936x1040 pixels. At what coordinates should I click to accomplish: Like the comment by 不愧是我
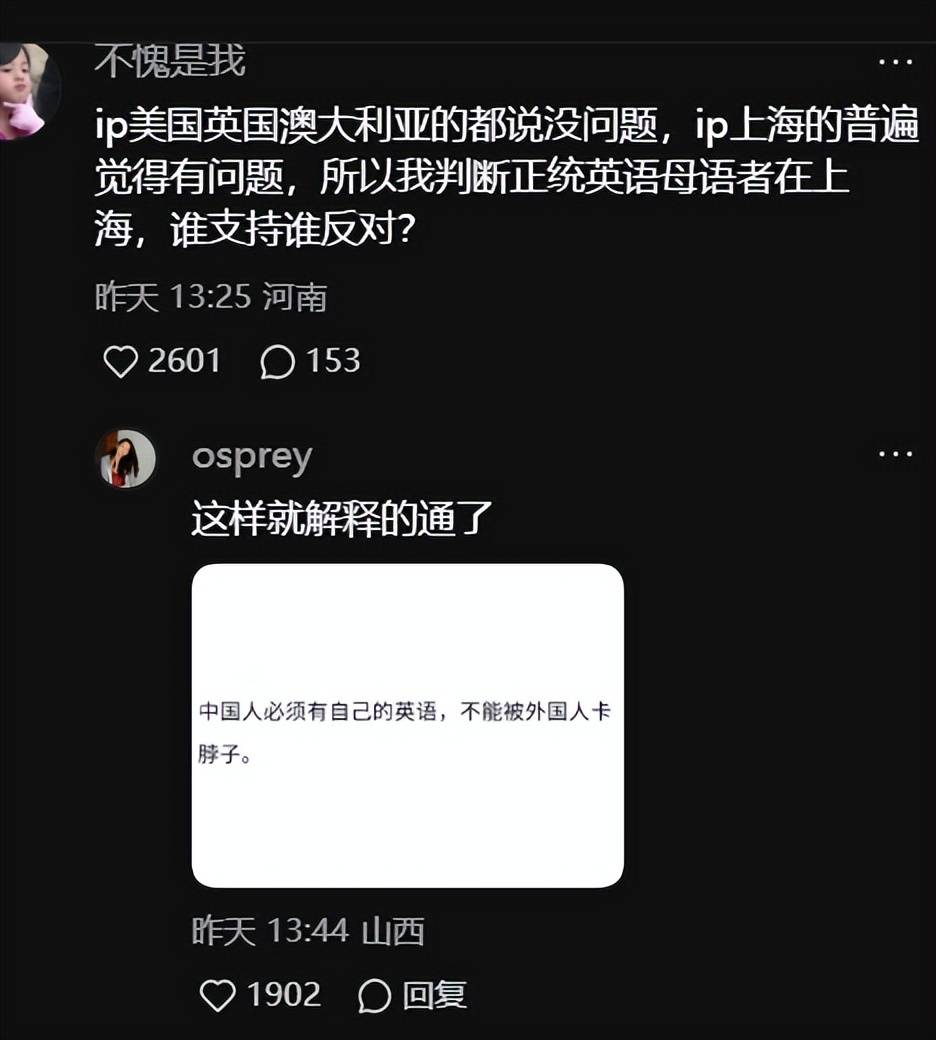121,361
